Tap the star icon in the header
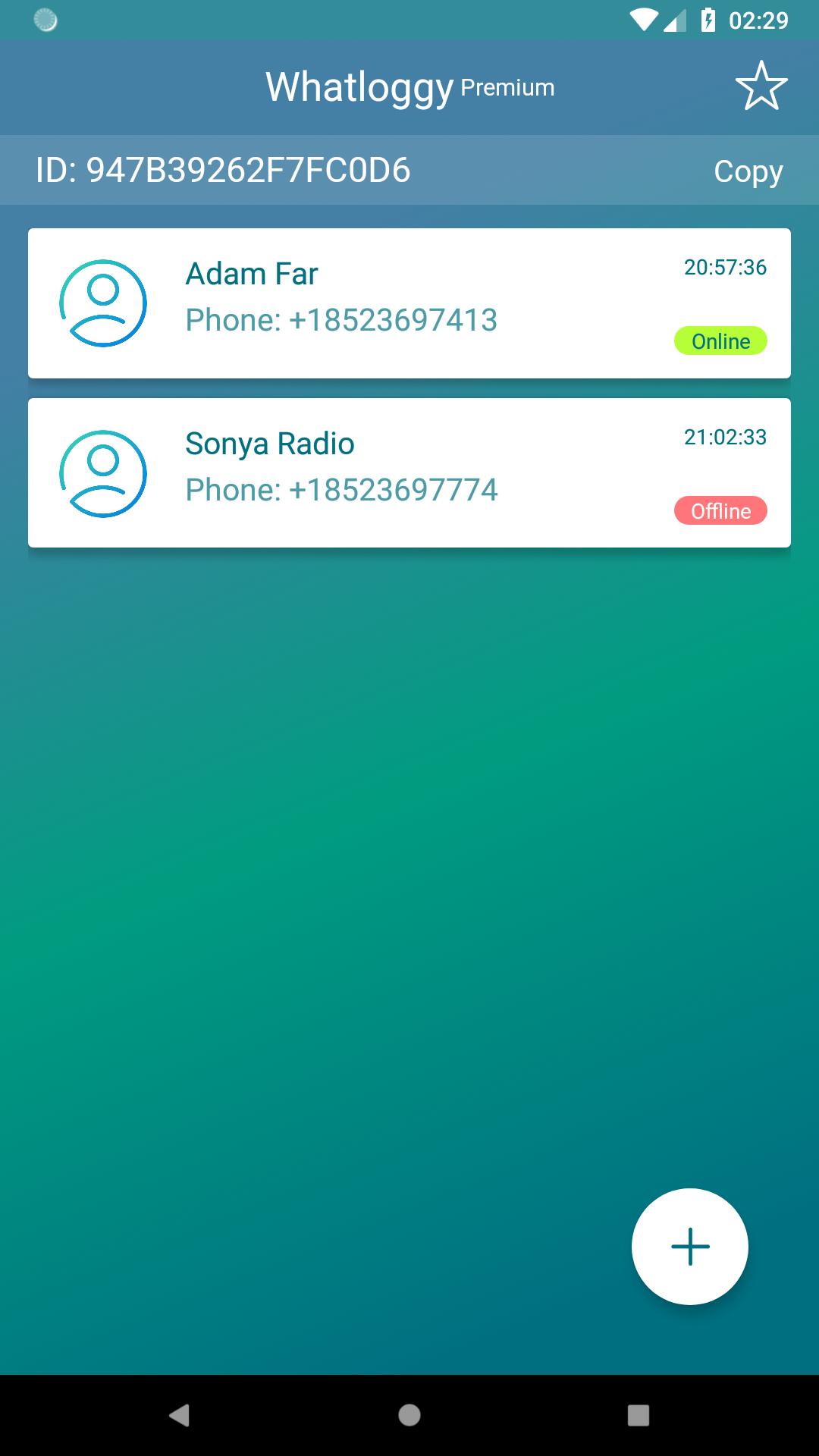Screen dimensions: 819x1456 (761, 86)
